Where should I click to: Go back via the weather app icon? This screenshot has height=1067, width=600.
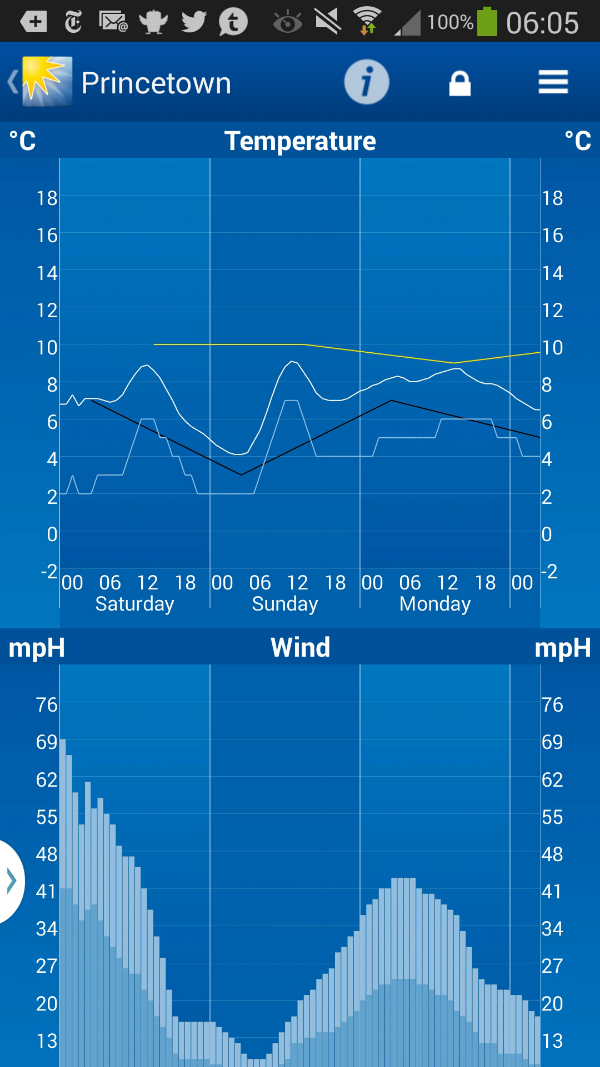click(x=44, y=82)
